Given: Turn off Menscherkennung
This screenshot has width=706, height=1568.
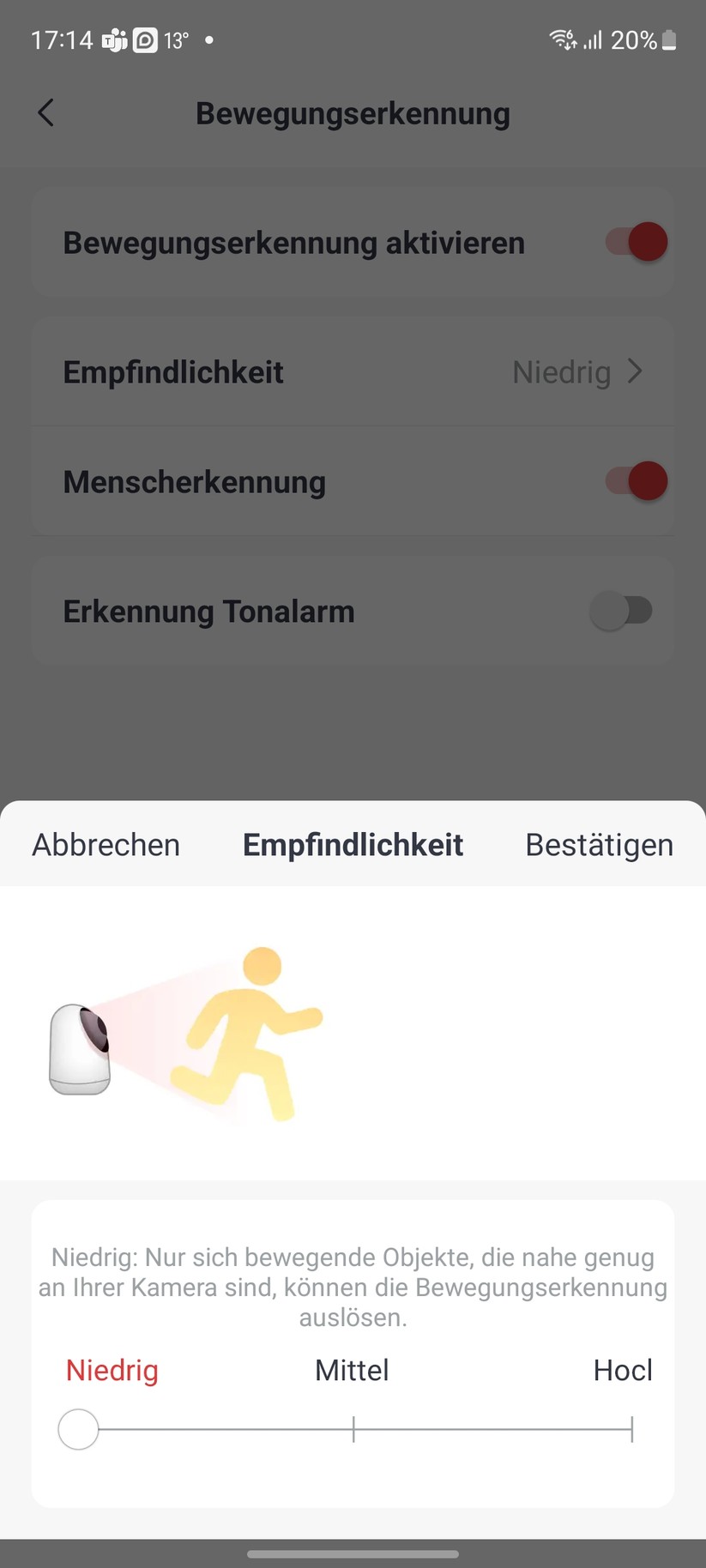Looking at the screenshot, I should 634,481.
